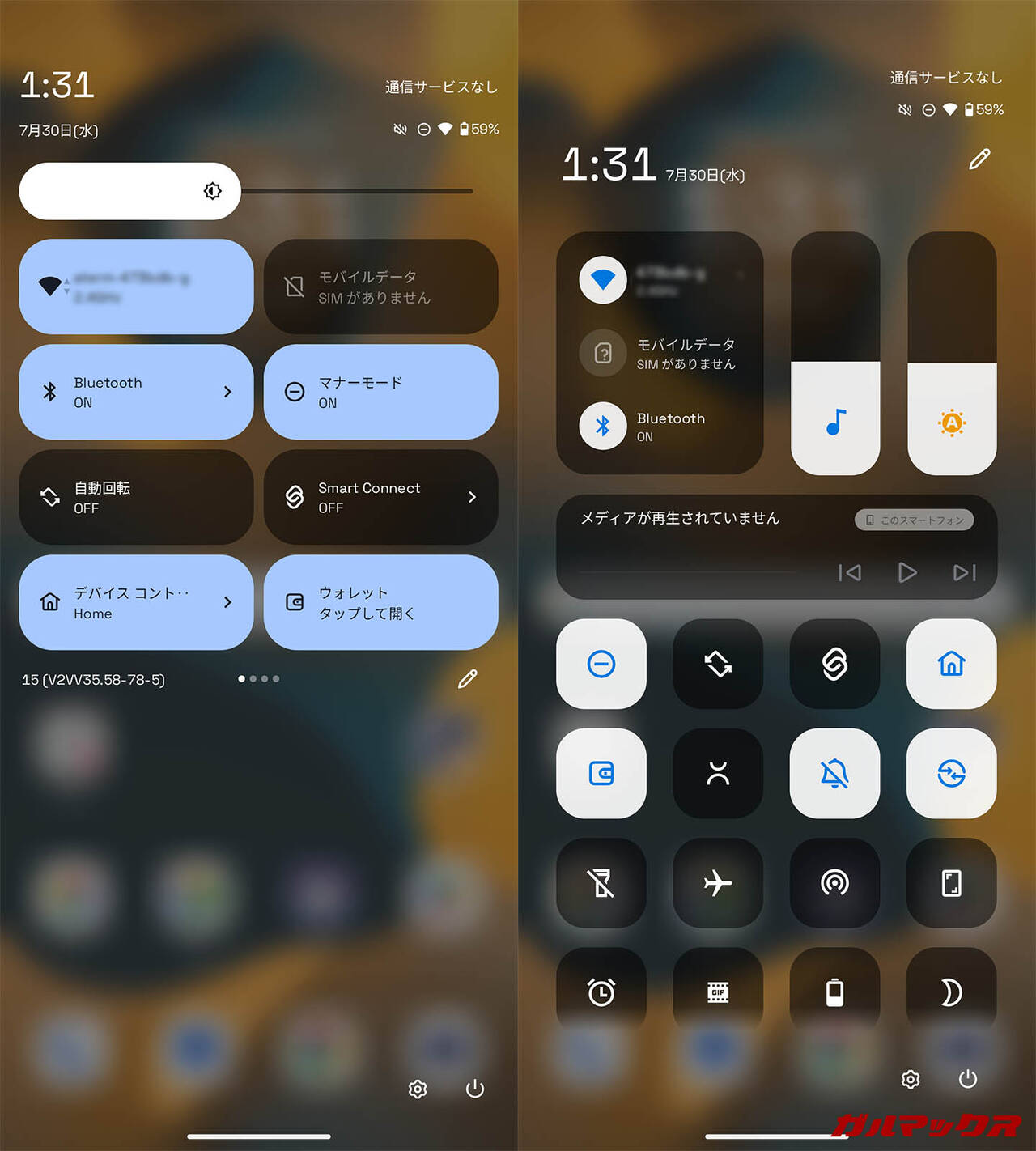Open the デバイス コントロール Home tile
1036x1151 pixels.
pos(136,602)
